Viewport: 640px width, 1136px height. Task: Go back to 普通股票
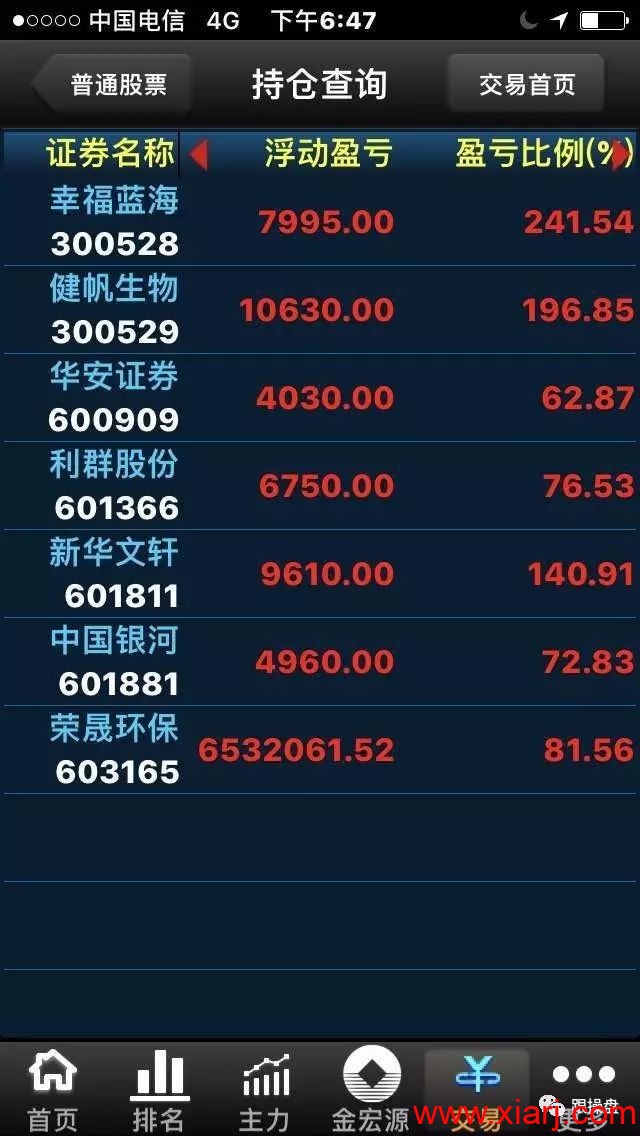coord(112,84)
